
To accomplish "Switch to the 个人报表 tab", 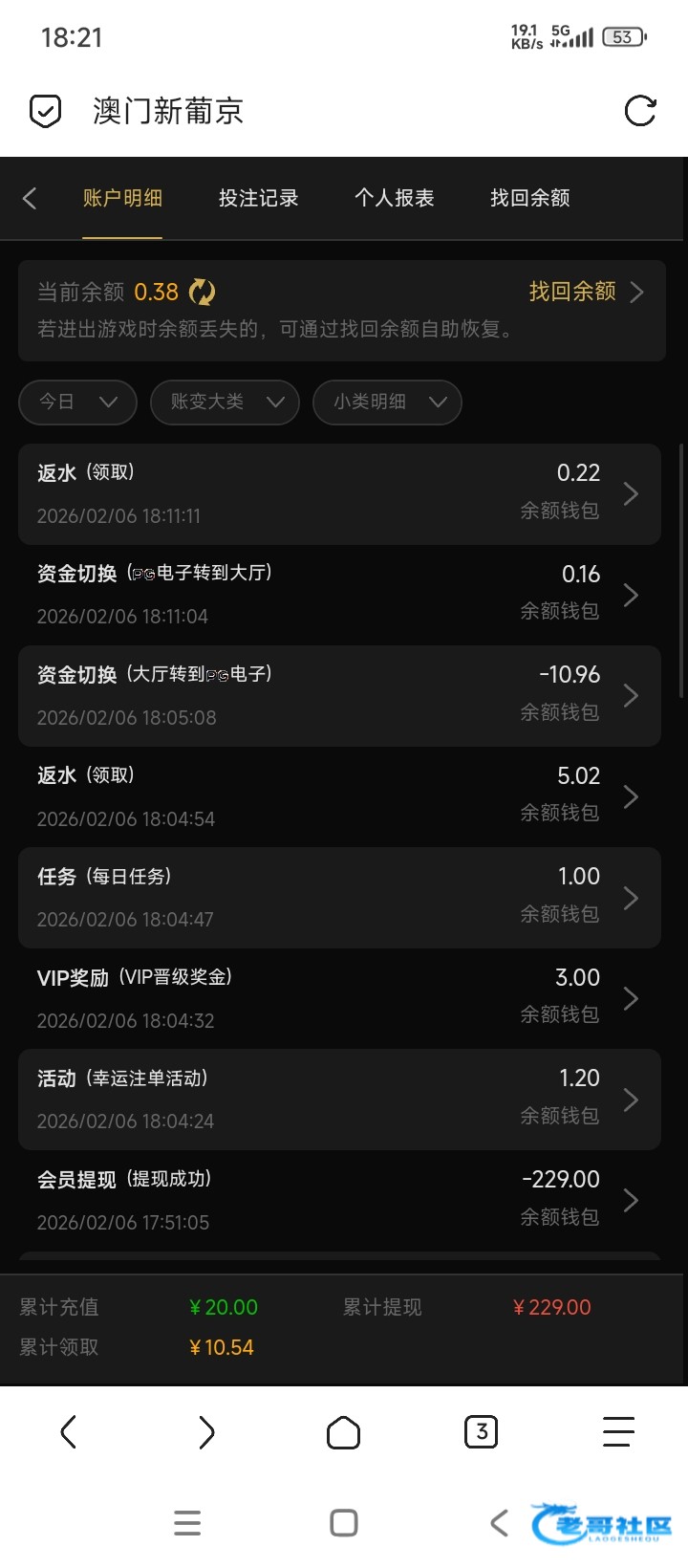I will click(394, 198).
